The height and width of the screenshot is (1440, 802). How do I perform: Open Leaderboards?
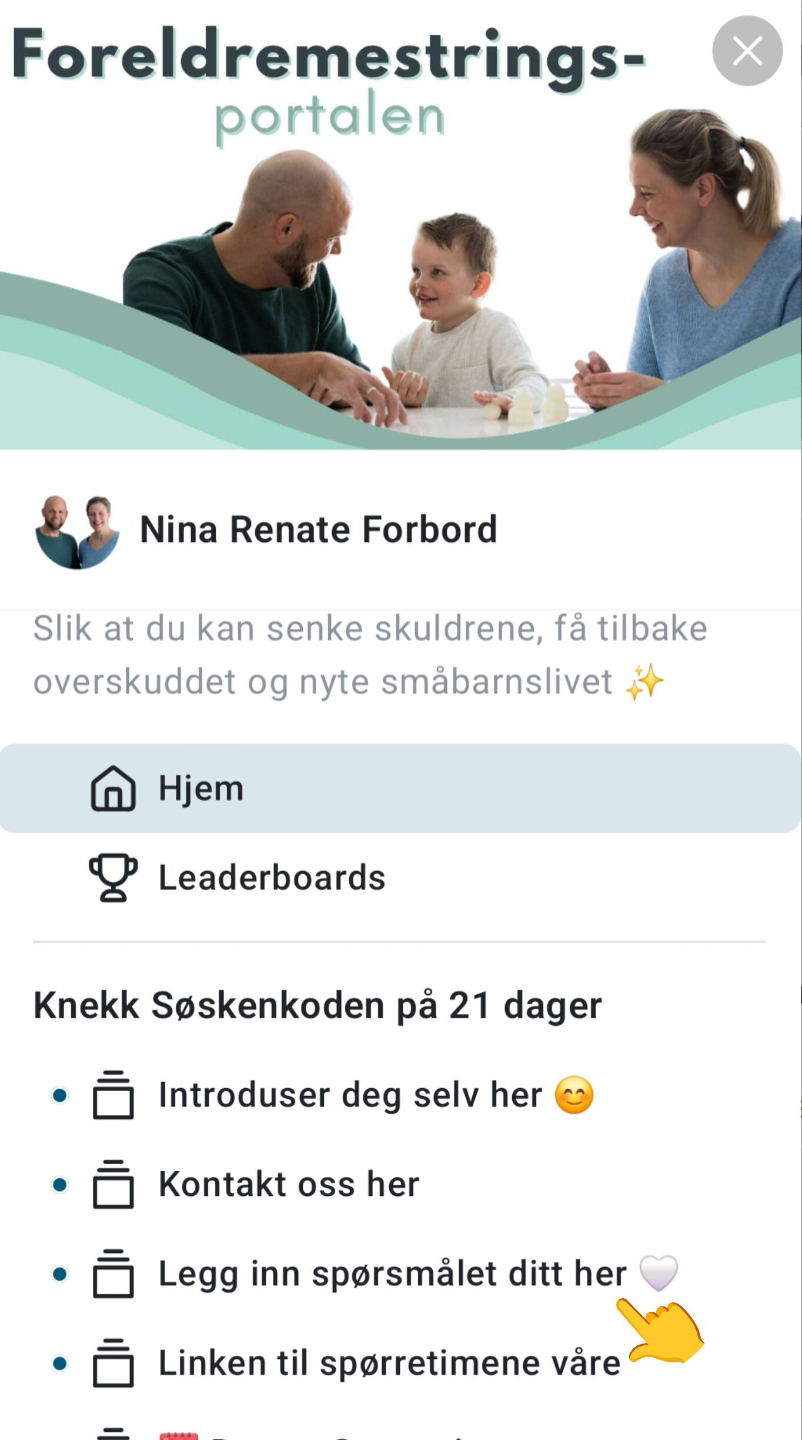(271, 878)
